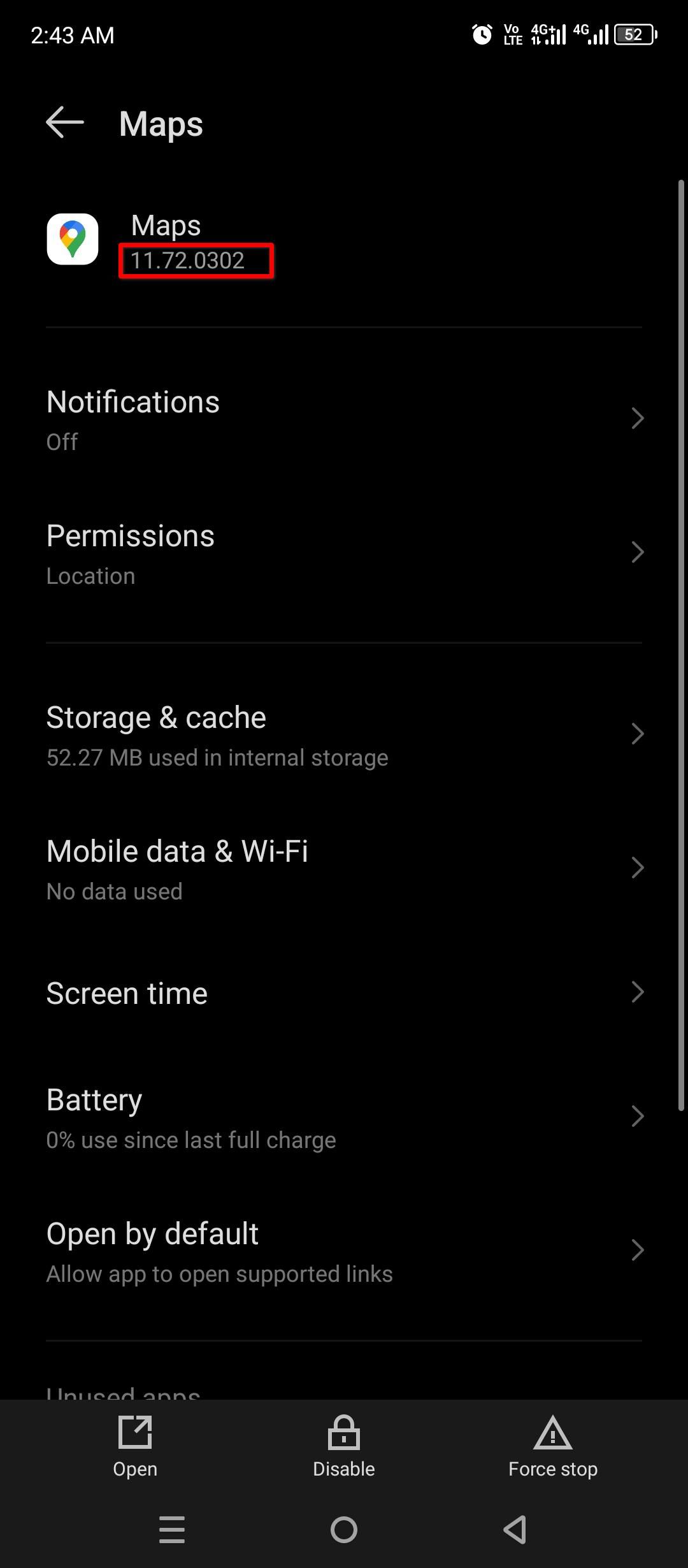This screenshot has height=1568, width=688.
Task: Tap the system home button
Action: coord(344,1530)
